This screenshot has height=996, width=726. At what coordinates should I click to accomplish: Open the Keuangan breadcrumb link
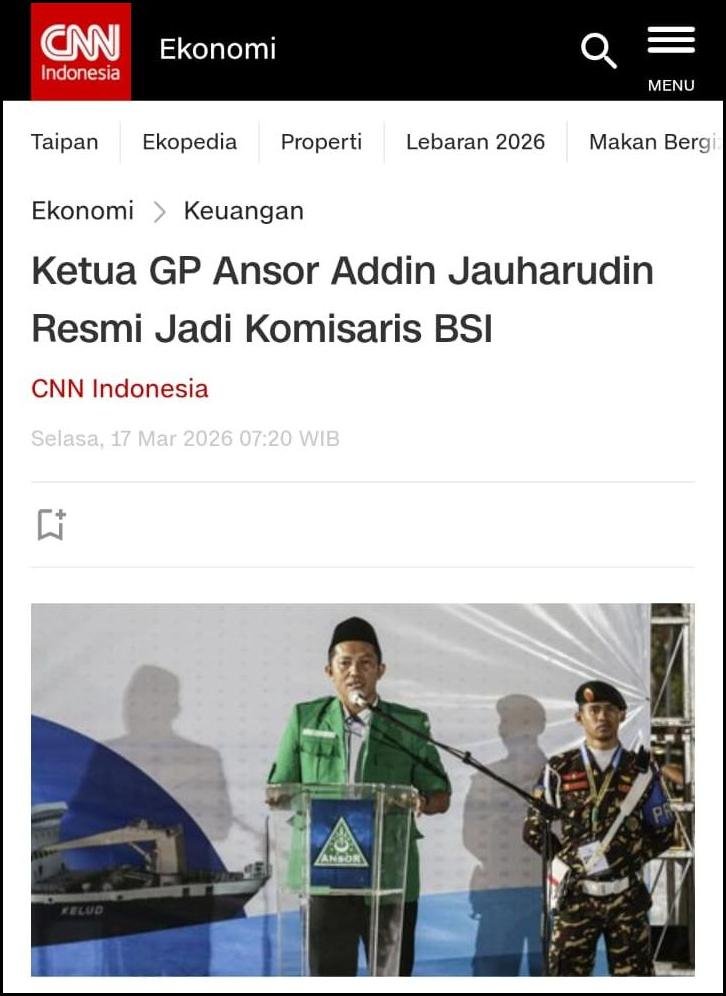coord(243,211)
